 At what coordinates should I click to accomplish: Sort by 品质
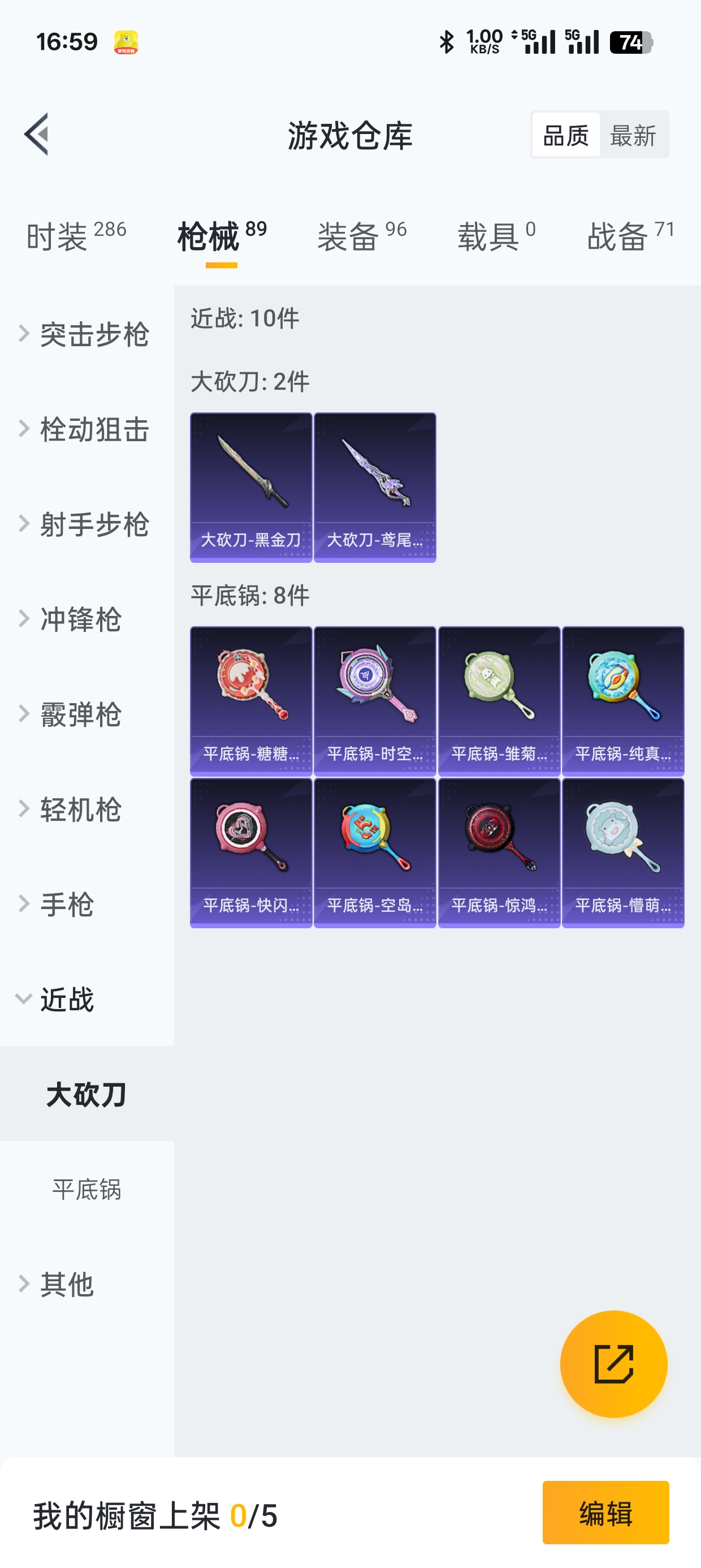tap(565, 135)
